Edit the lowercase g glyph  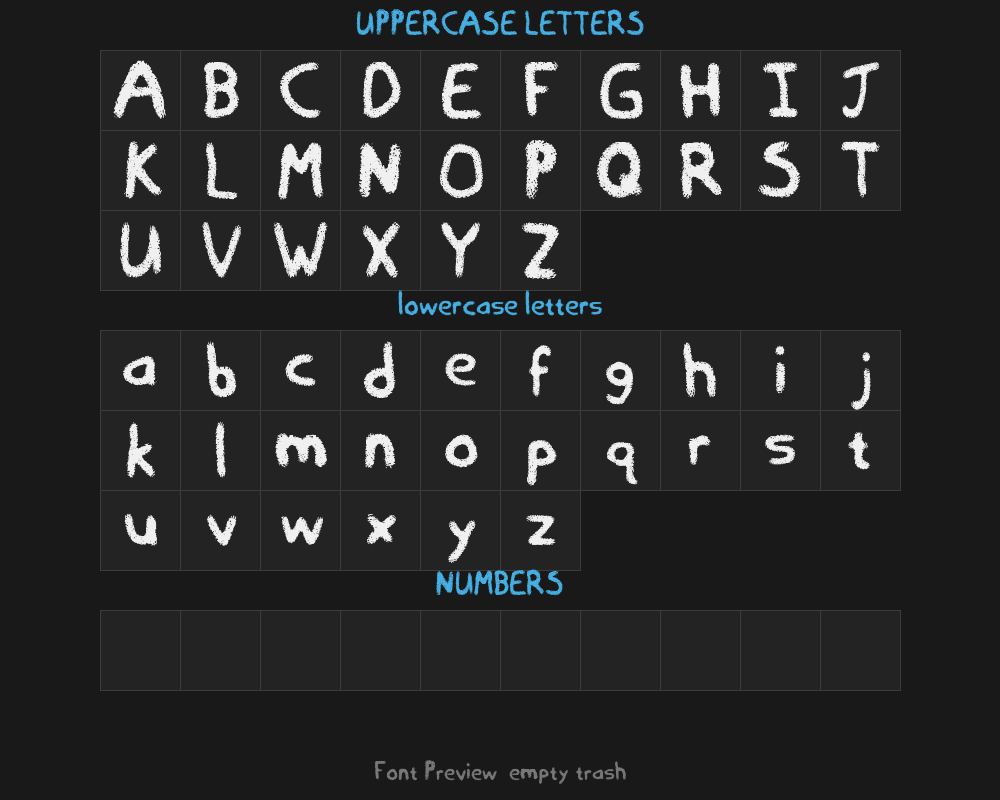(x=620, y=370)
